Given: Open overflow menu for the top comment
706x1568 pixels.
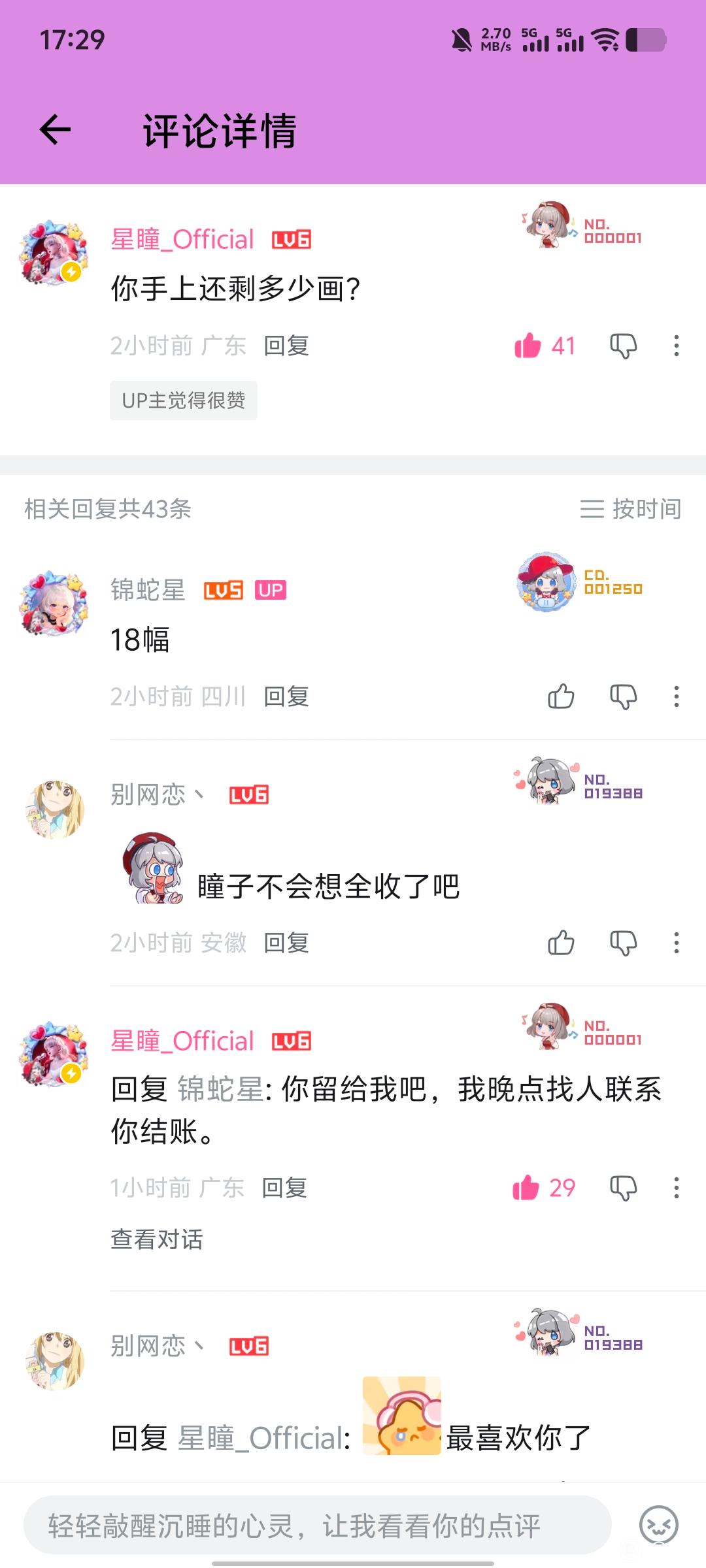Looking at the screenshot, I should tap(677, 346).
